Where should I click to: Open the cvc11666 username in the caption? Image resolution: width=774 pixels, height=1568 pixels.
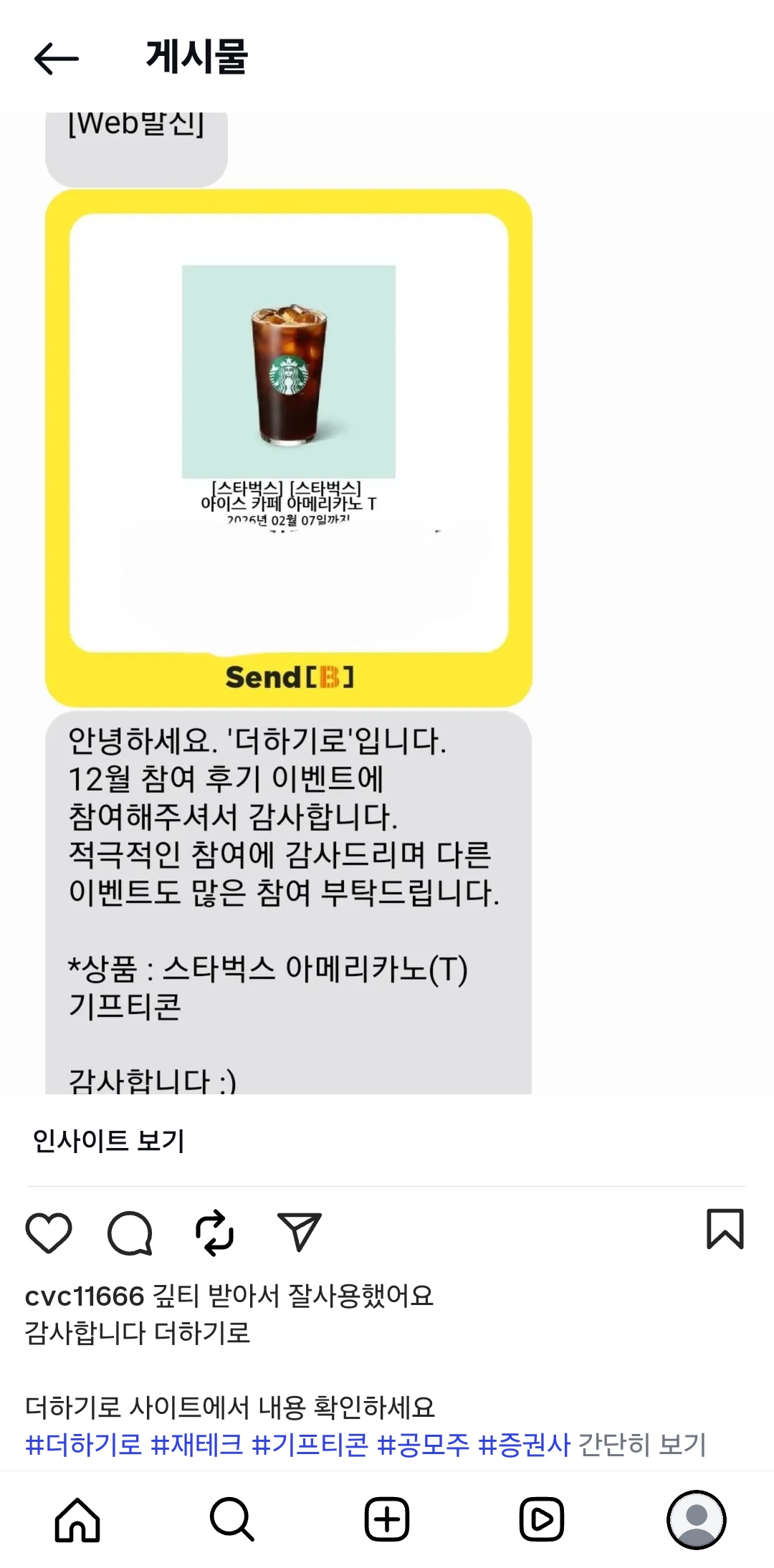pos(85,1296)
